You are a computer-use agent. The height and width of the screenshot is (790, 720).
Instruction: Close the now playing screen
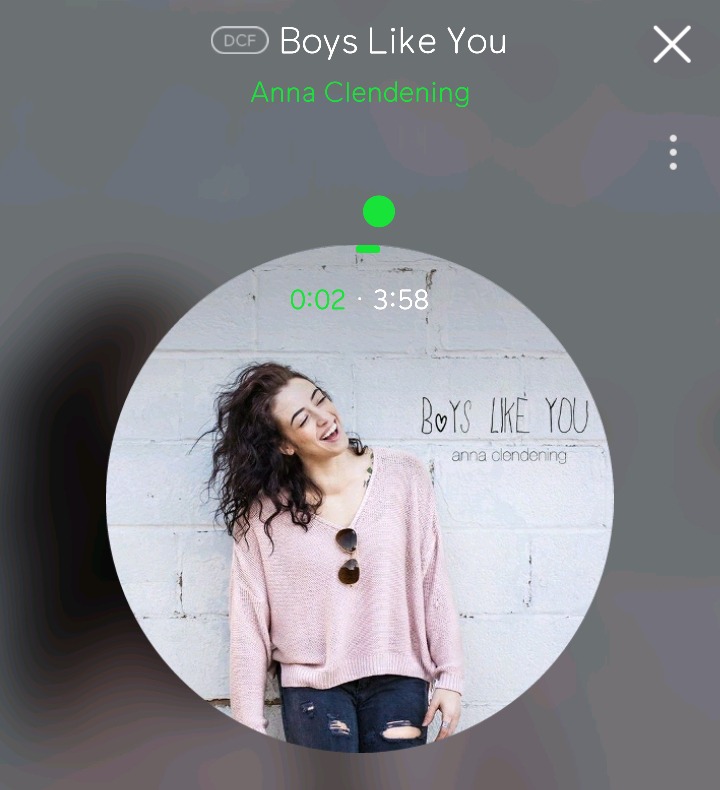coord(672,45)
